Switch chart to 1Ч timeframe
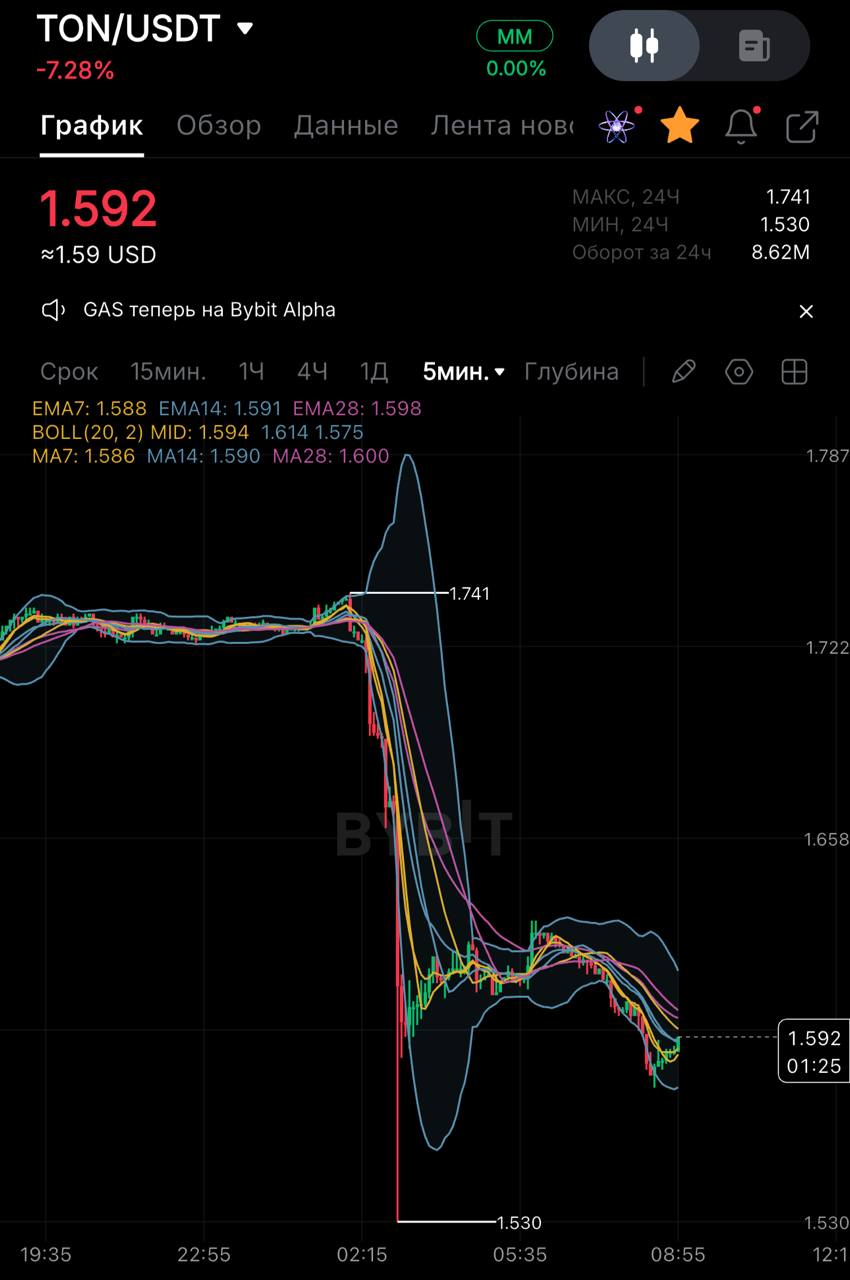The height and width of the screenshot is (1280, 850). click(x=251, y=372)
